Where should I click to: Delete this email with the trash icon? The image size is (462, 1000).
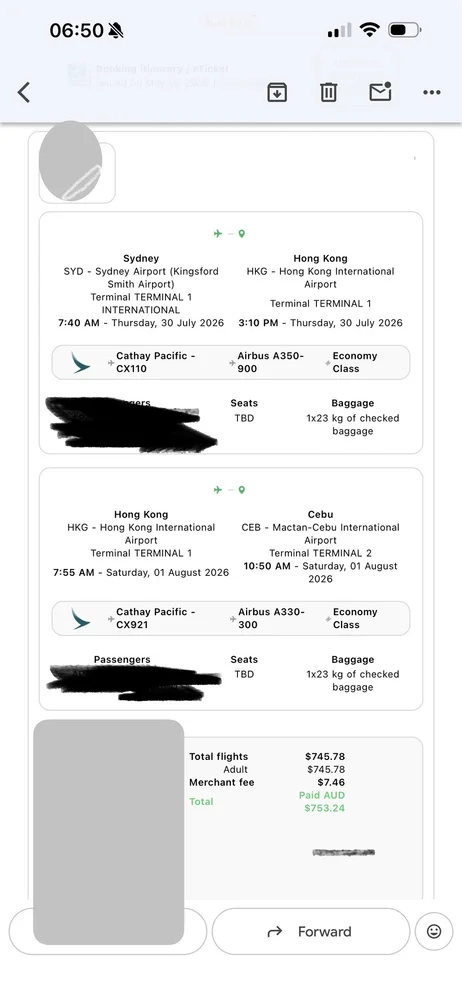click(328, 92)
